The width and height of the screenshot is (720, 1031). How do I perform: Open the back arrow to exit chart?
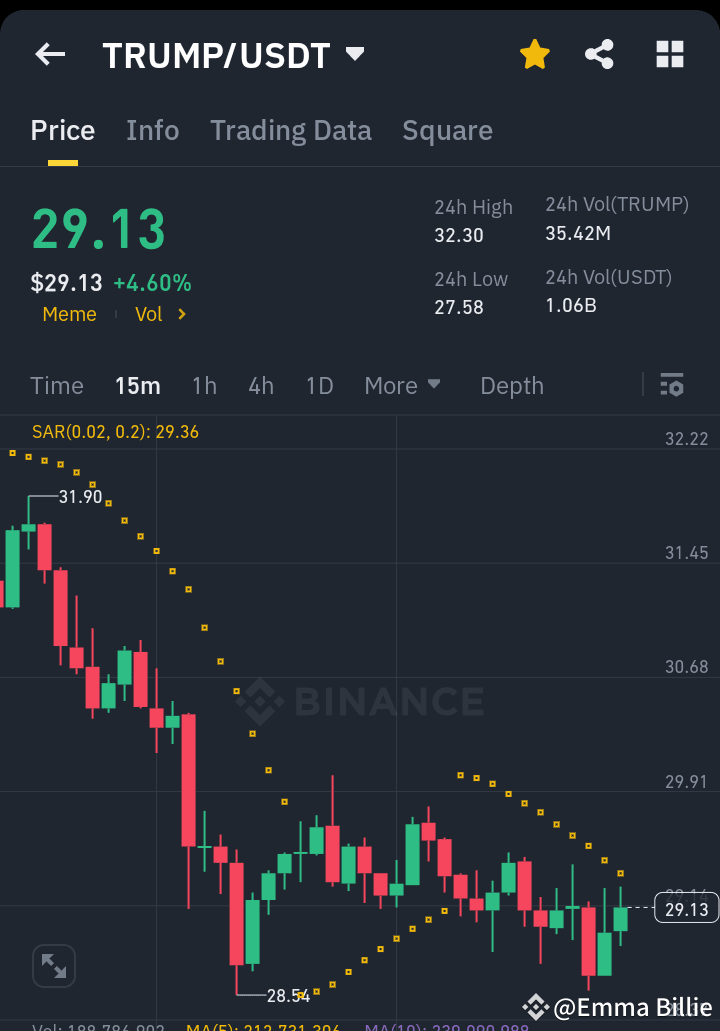click(49, 54)
